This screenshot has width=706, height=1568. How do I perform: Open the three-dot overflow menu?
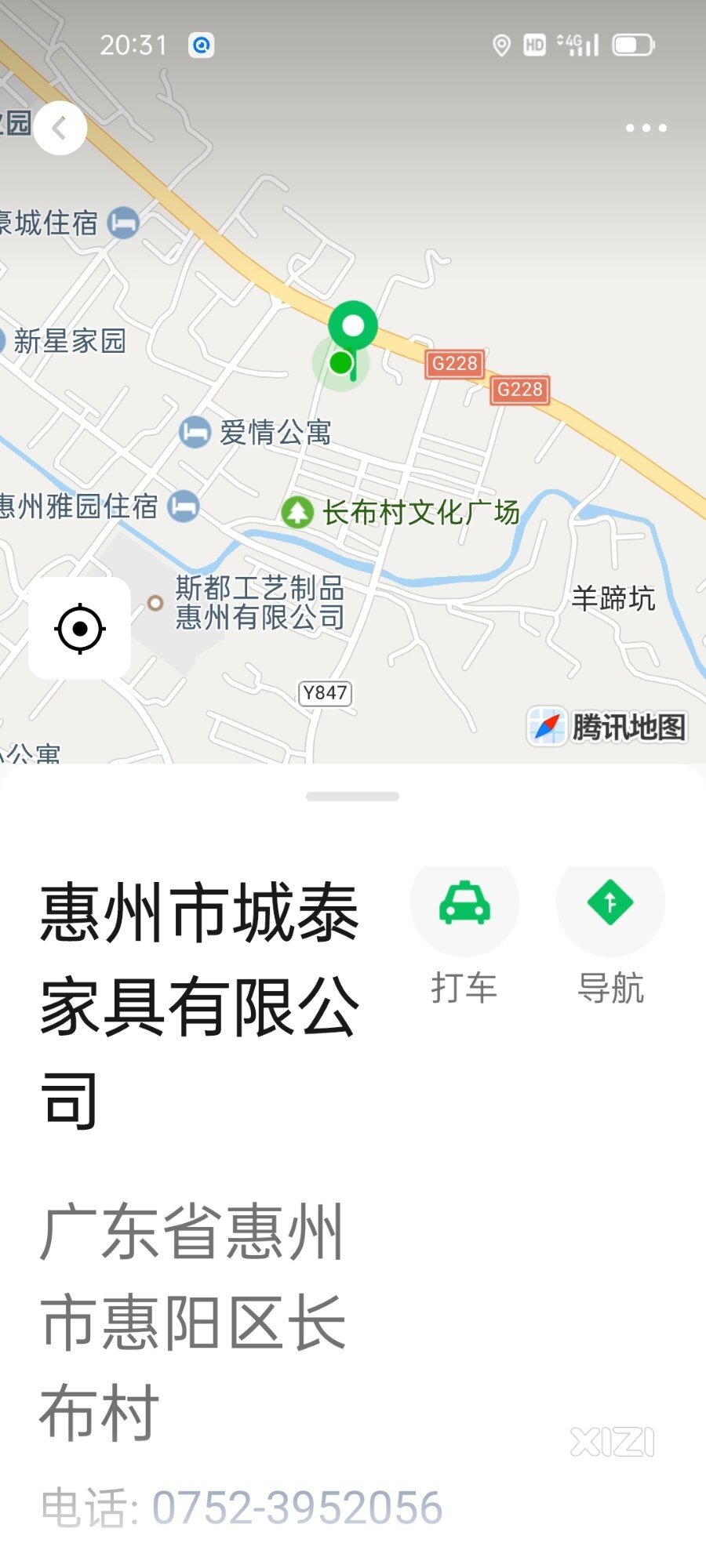646,128
